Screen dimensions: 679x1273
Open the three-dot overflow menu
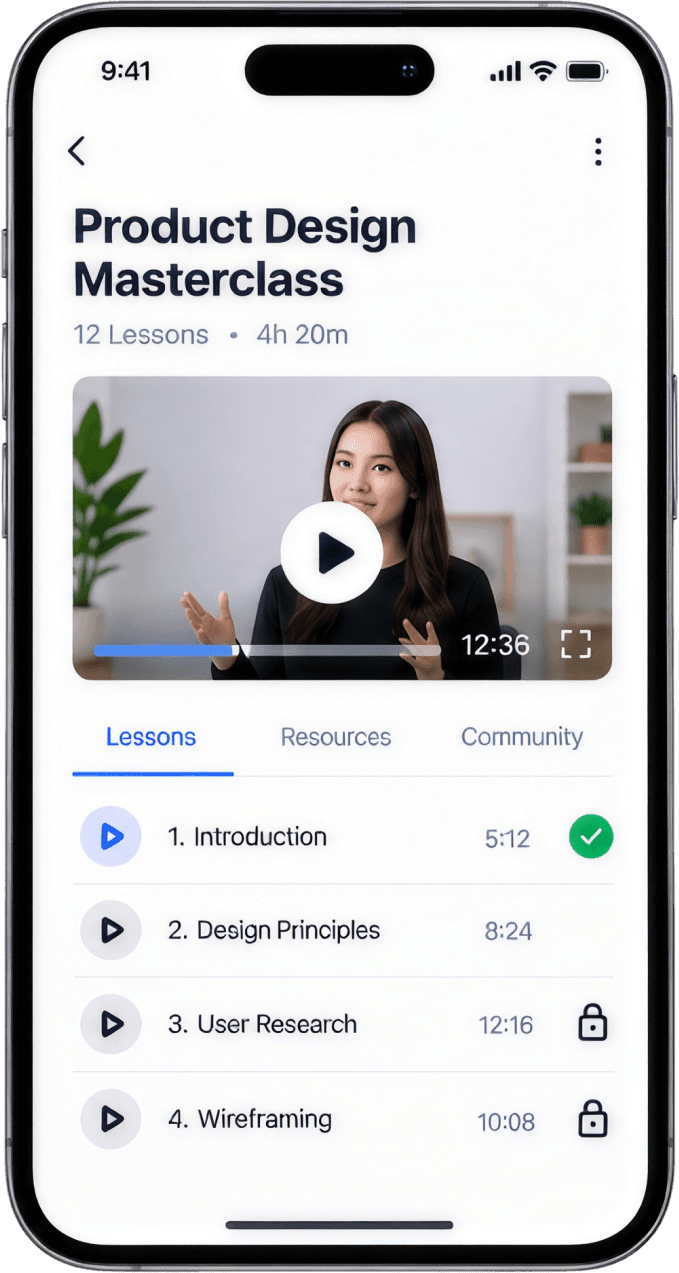point(598,152)
